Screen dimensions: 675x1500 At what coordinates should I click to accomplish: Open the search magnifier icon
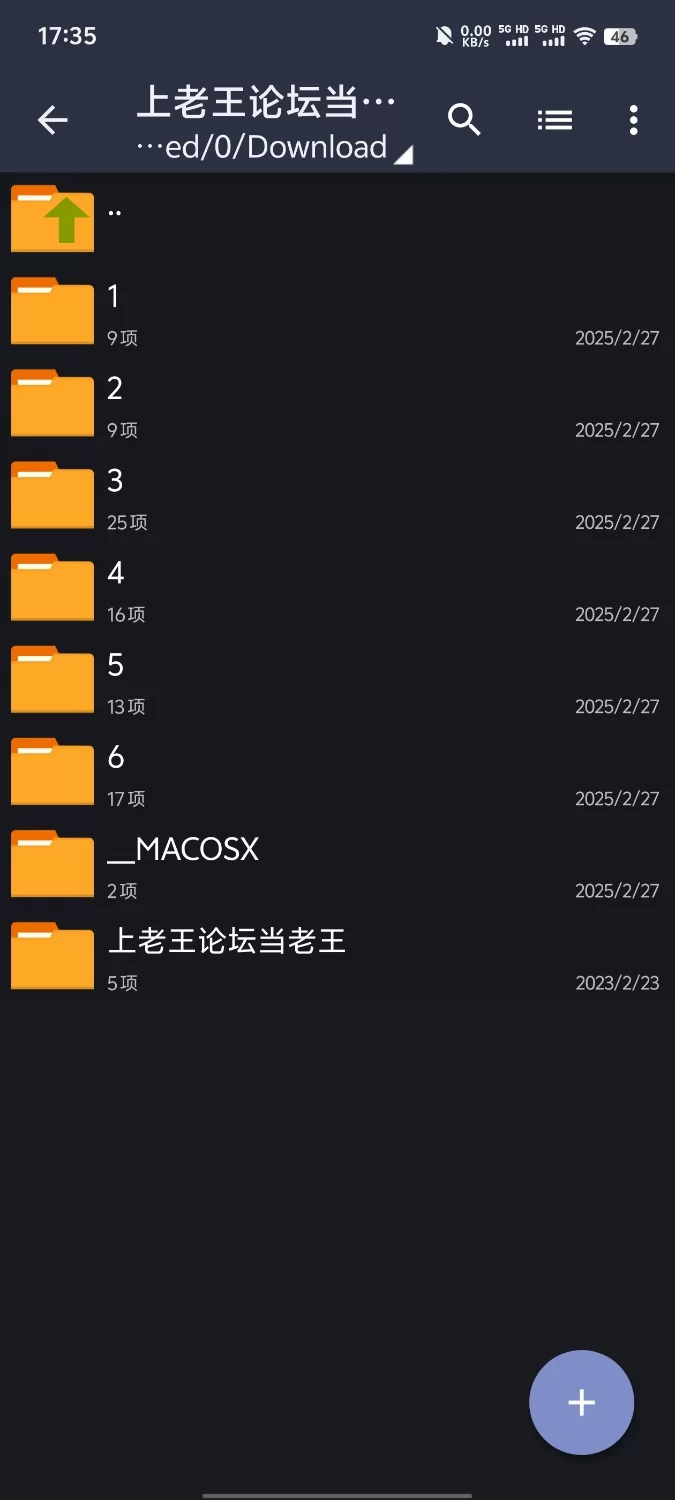464,120
